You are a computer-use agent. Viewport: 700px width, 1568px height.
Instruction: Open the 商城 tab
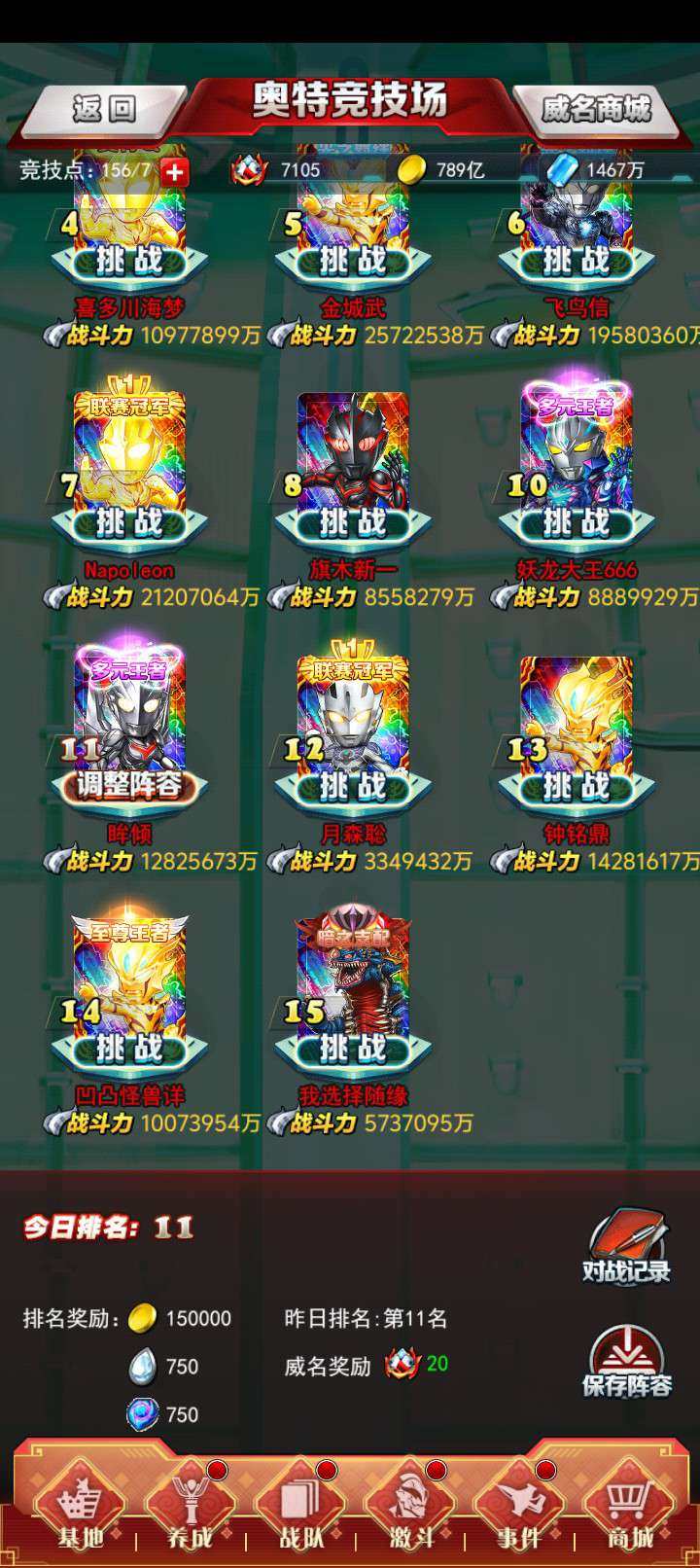click(x=631, y=1506)
